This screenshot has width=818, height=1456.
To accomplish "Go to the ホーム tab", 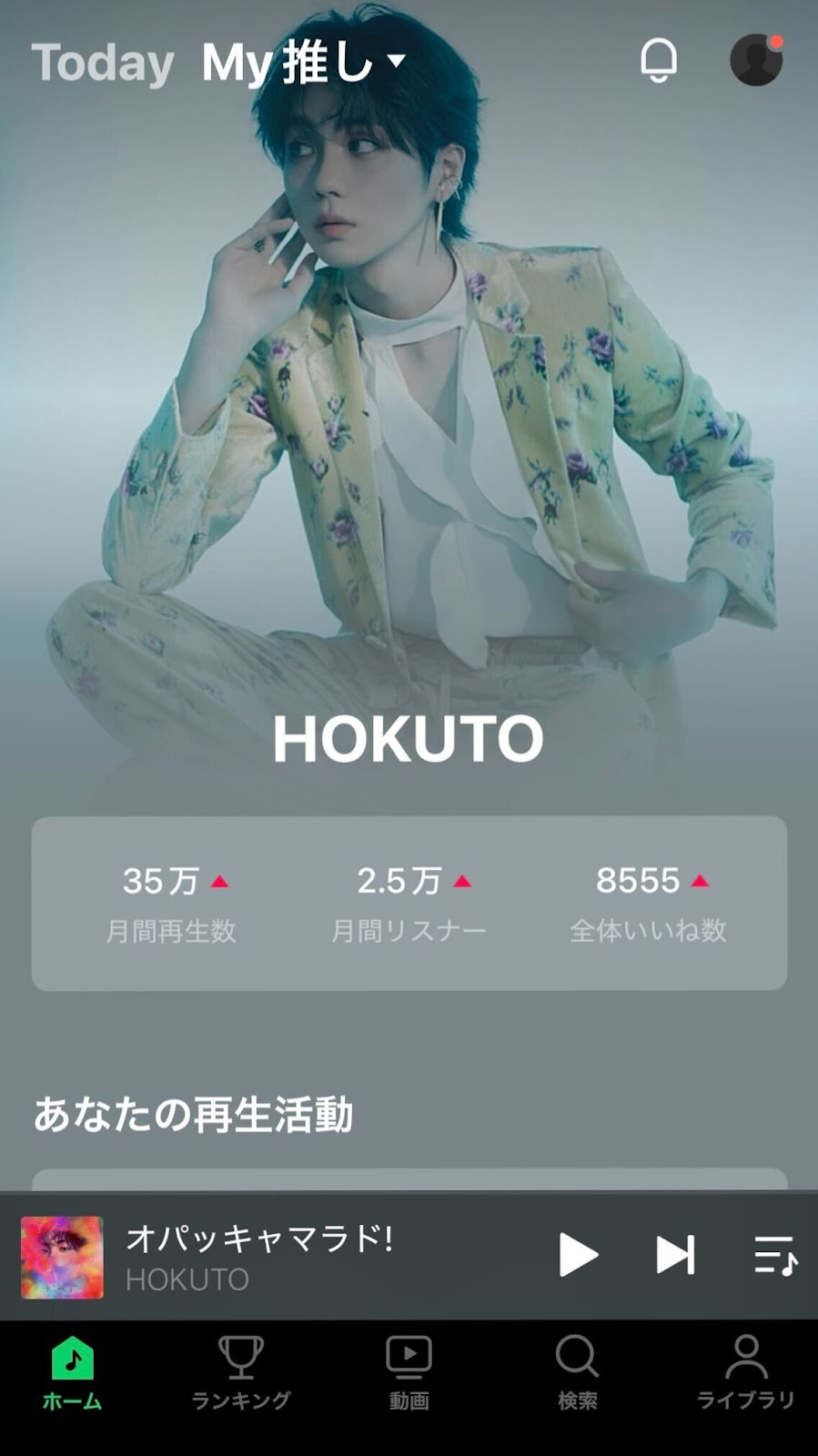I will point(73,1374).
